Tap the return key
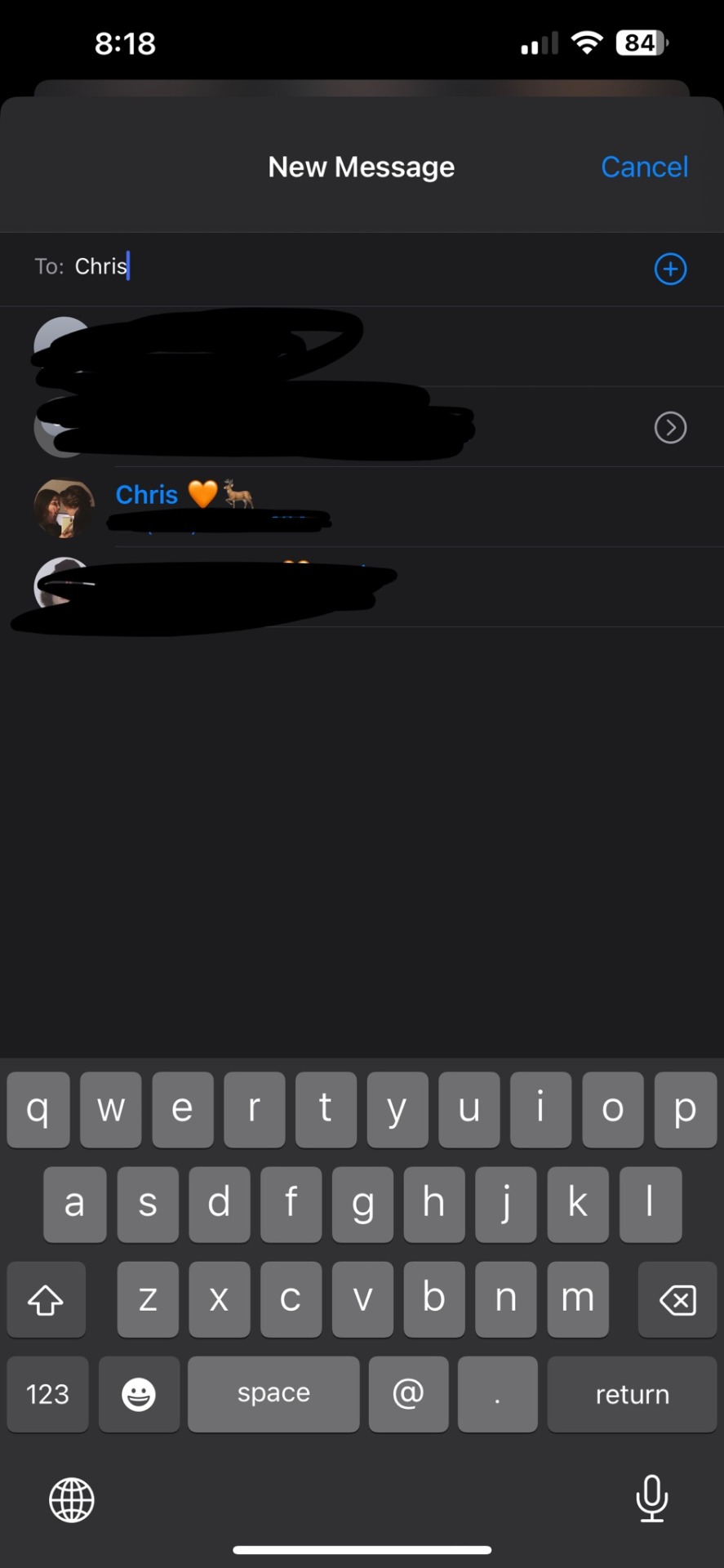The width and height of the screenshot is (724, 1568). pos(632,1394)
